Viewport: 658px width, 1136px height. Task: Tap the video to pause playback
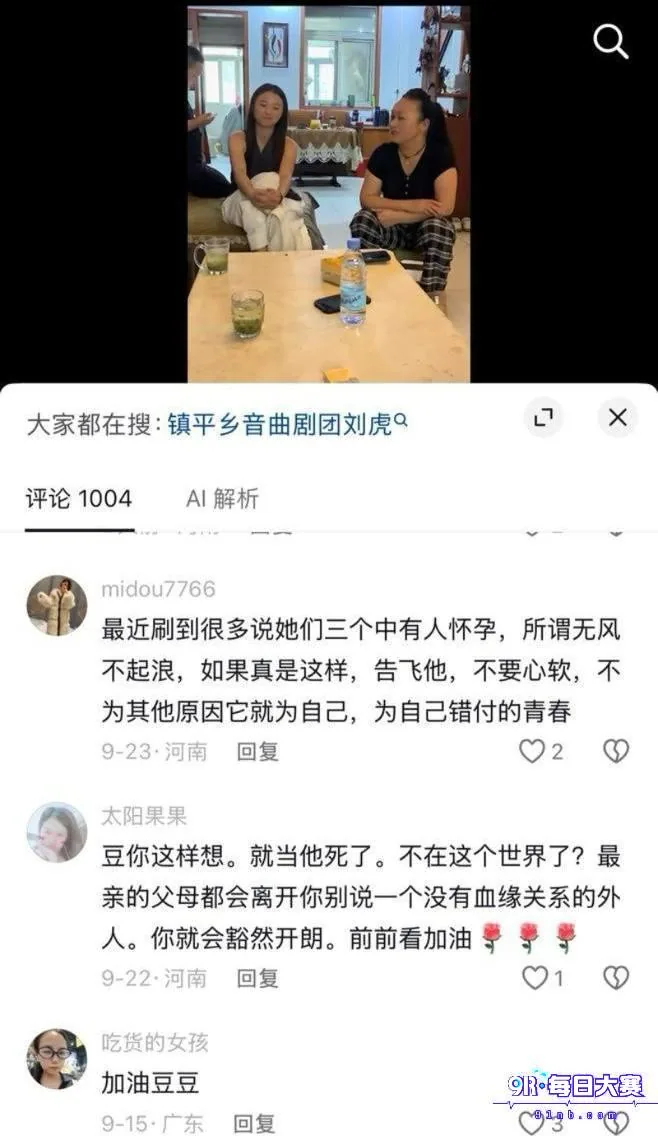pyautogui.click(x=328, y=194)
